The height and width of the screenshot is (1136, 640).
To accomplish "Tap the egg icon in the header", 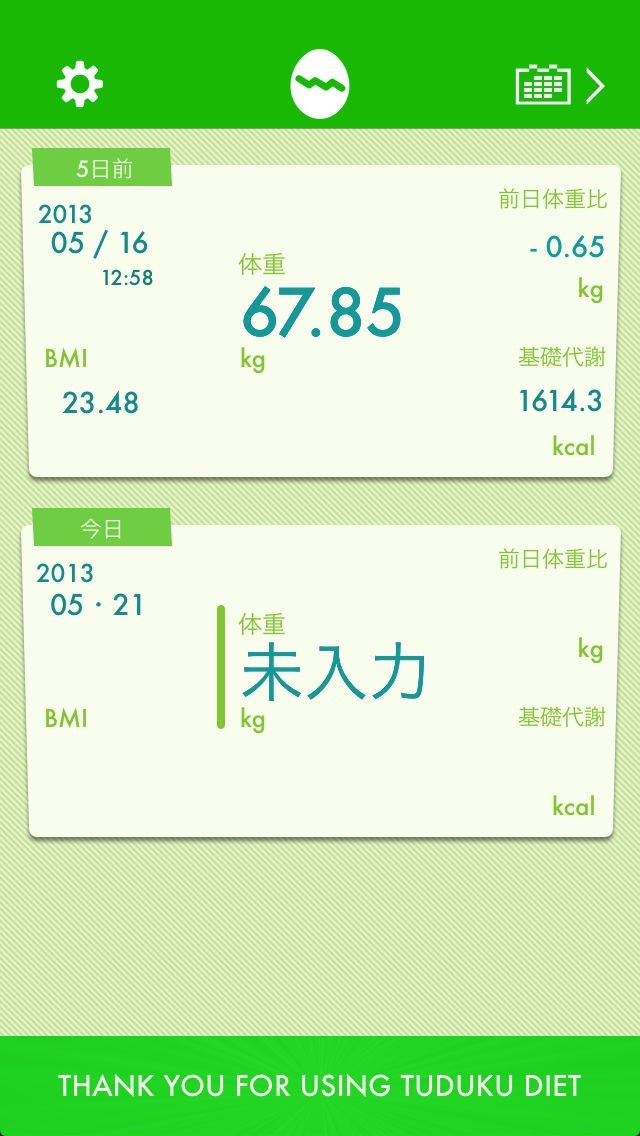I will pos(319,85).
